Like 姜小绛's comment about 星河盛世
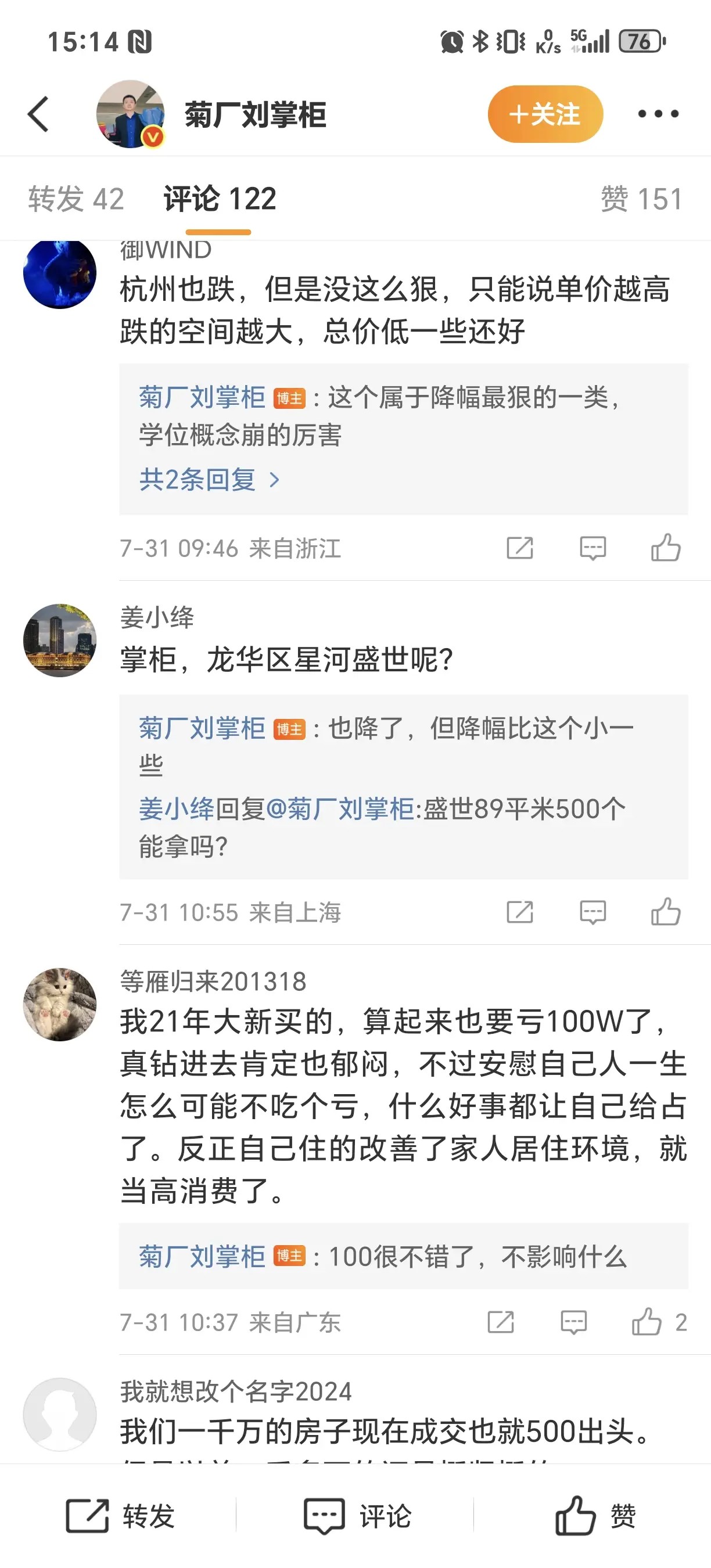This screenshot has width=711, height=1568. click(x=665, y=912)
